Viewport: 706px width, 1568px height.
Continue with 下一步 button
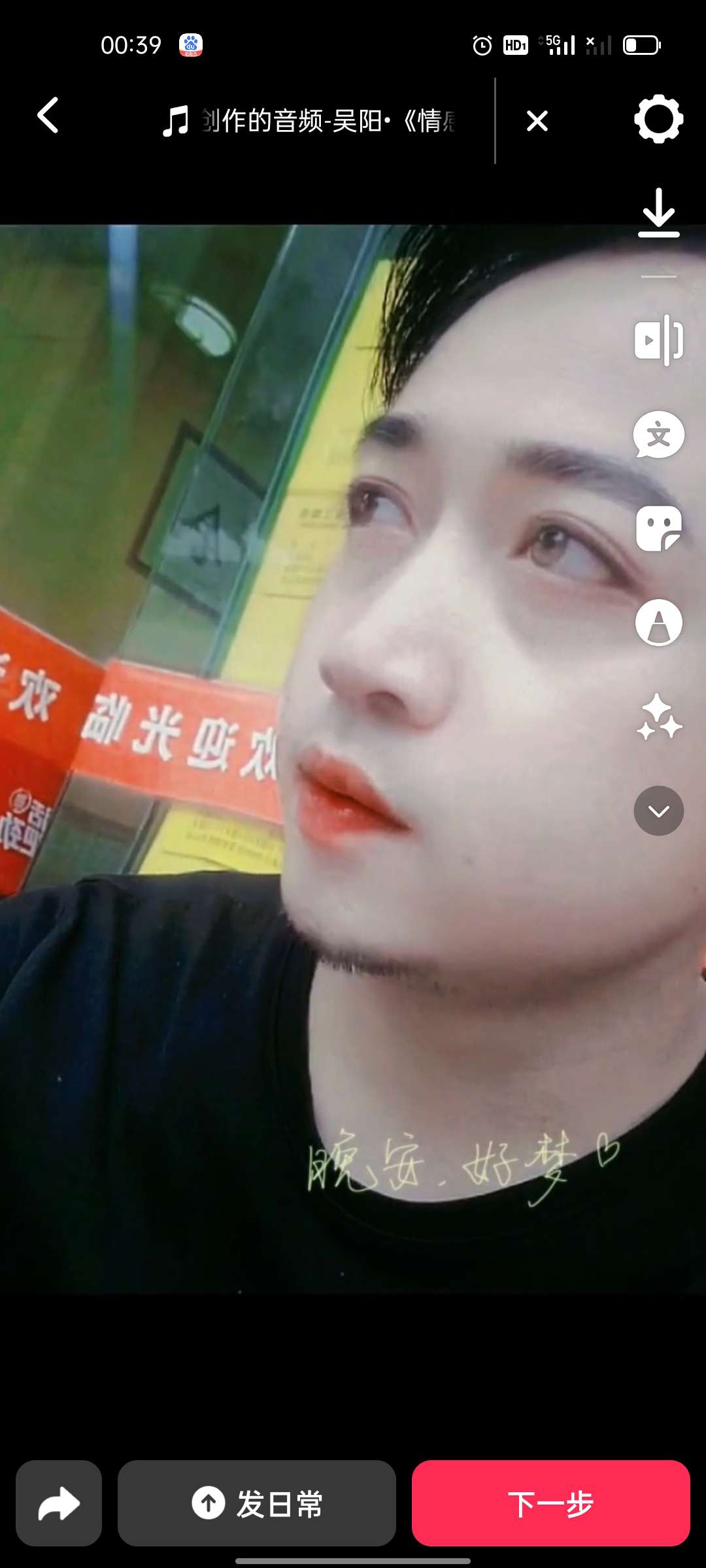550,1503
